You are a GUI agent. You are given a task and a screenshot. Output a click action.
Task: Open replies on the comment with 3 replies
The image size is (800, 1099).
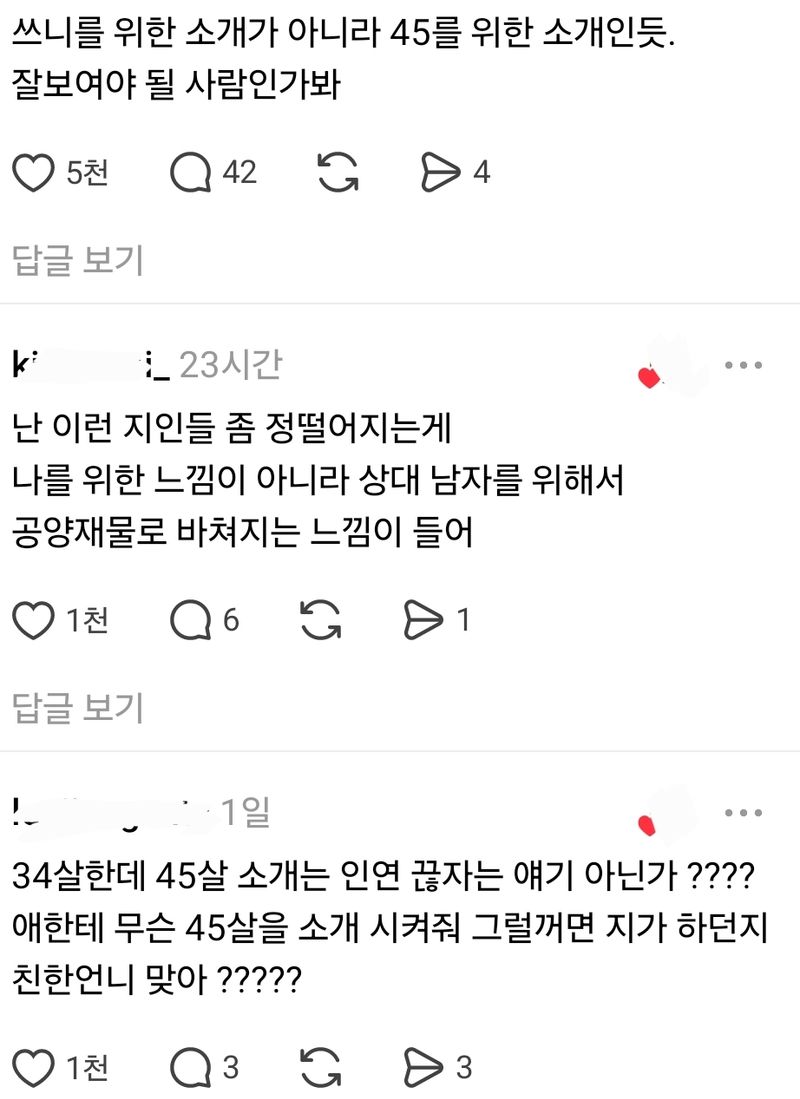tap(190, 1068)
